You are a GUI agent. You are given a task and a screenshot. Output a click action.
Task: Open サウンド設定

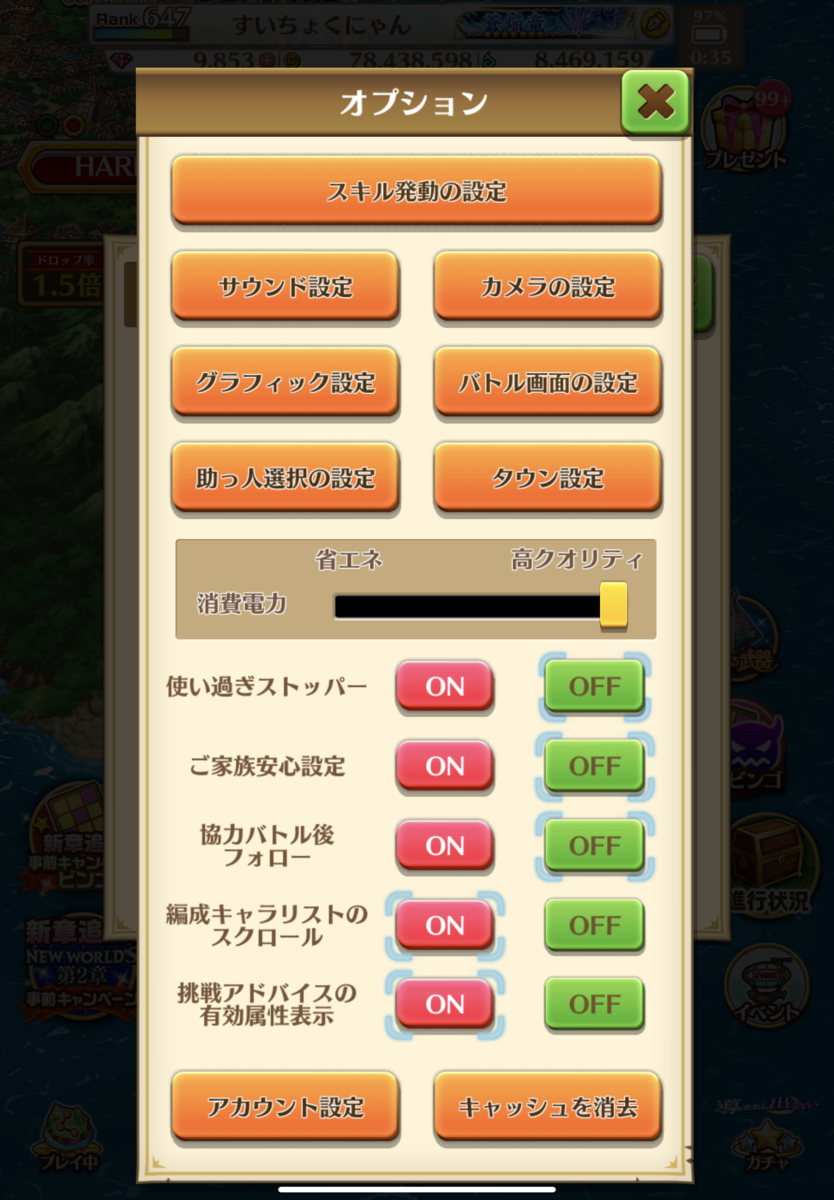click(285, 286)
